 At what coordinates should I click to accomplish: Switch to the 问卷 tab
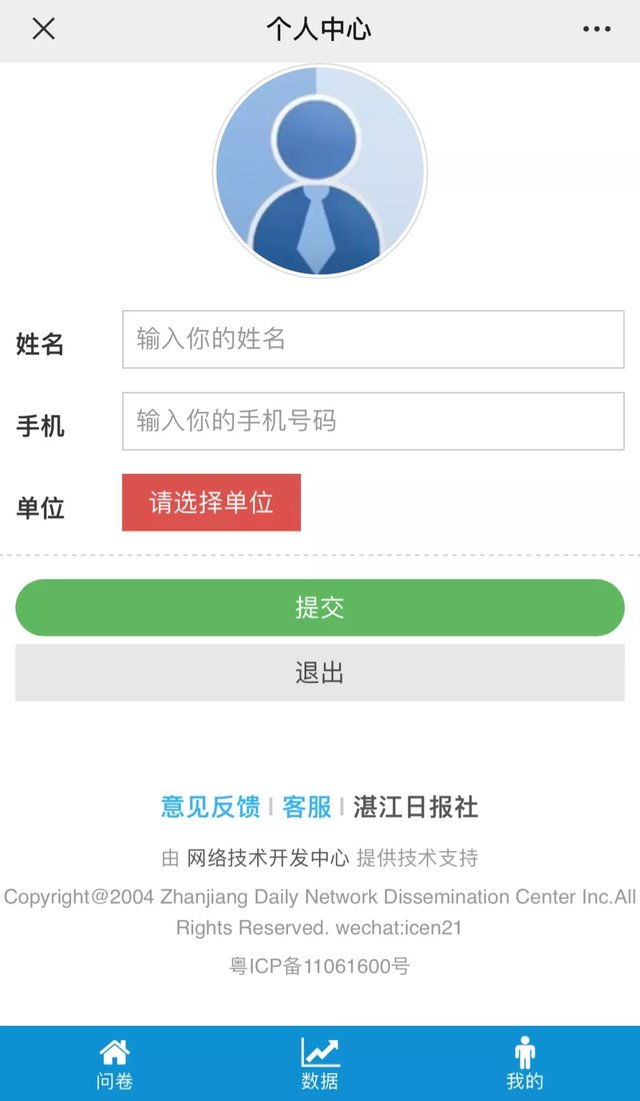click(114, 1064)
